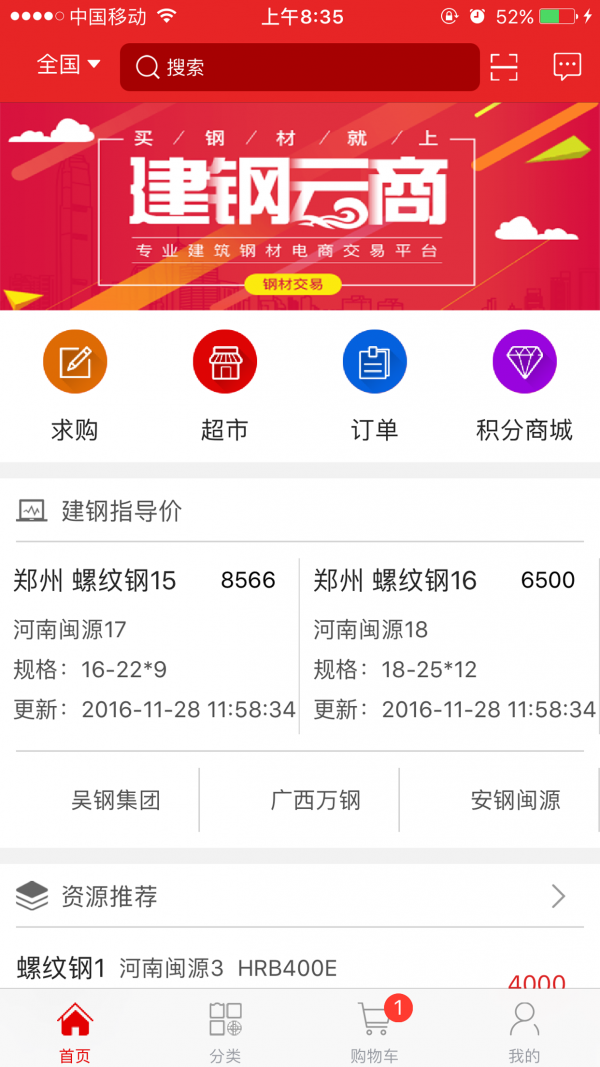
Task: Open 郑州 螺纹钢15 price card
Action: pyautogui.click(x=150, y=645)
